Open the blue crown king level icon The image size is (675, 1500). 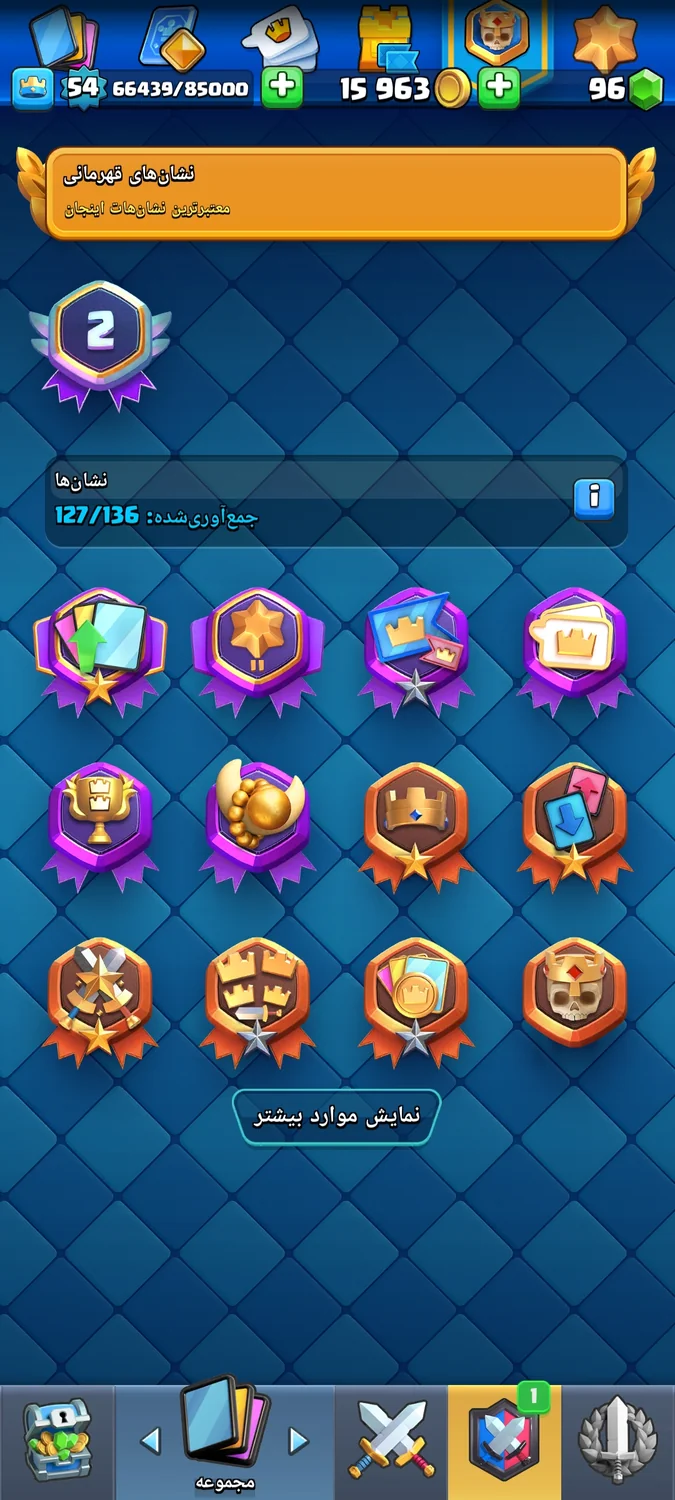tap(32, 88)
